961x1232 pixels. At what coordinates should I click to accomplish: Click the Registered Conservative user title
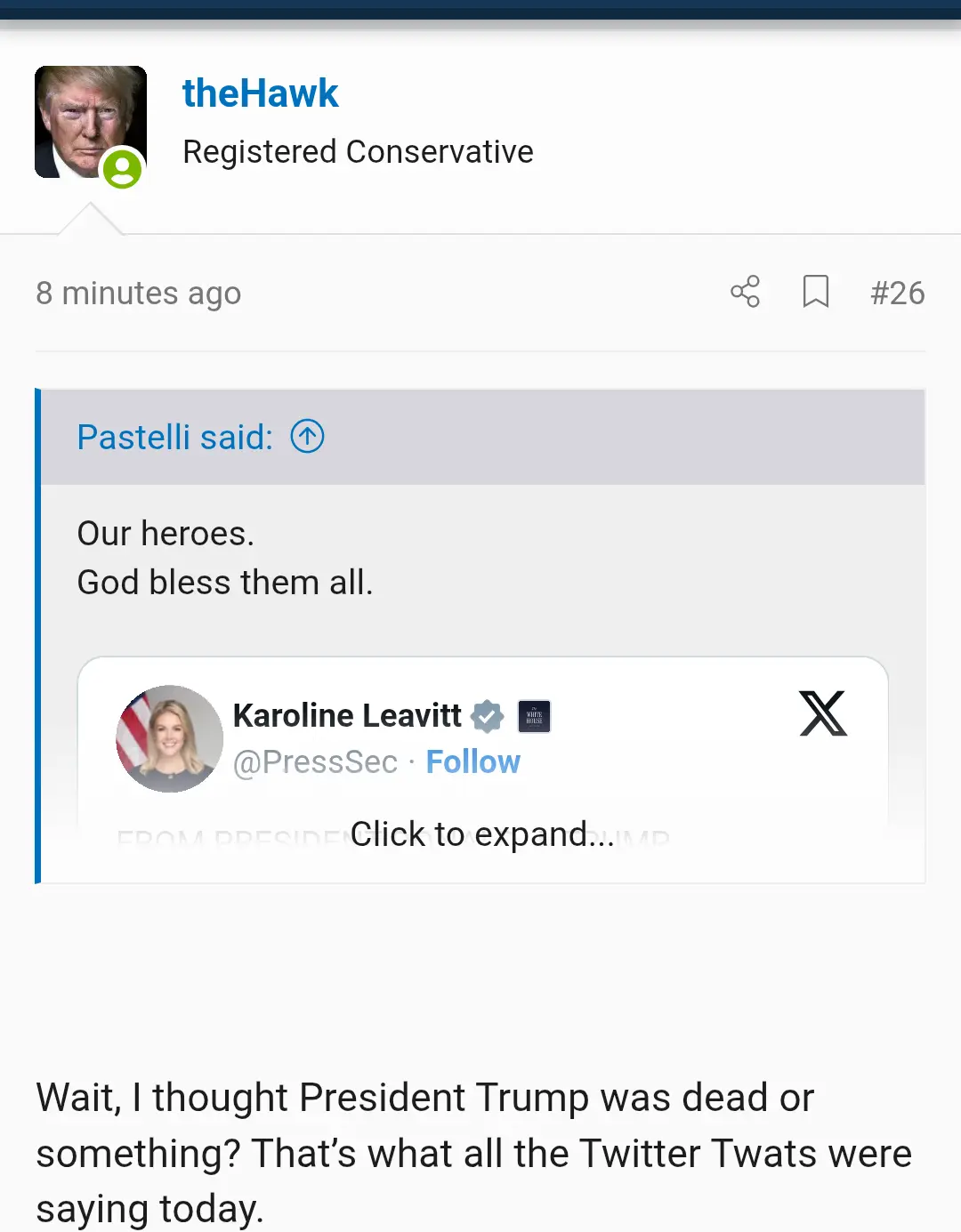click(358, 150)
